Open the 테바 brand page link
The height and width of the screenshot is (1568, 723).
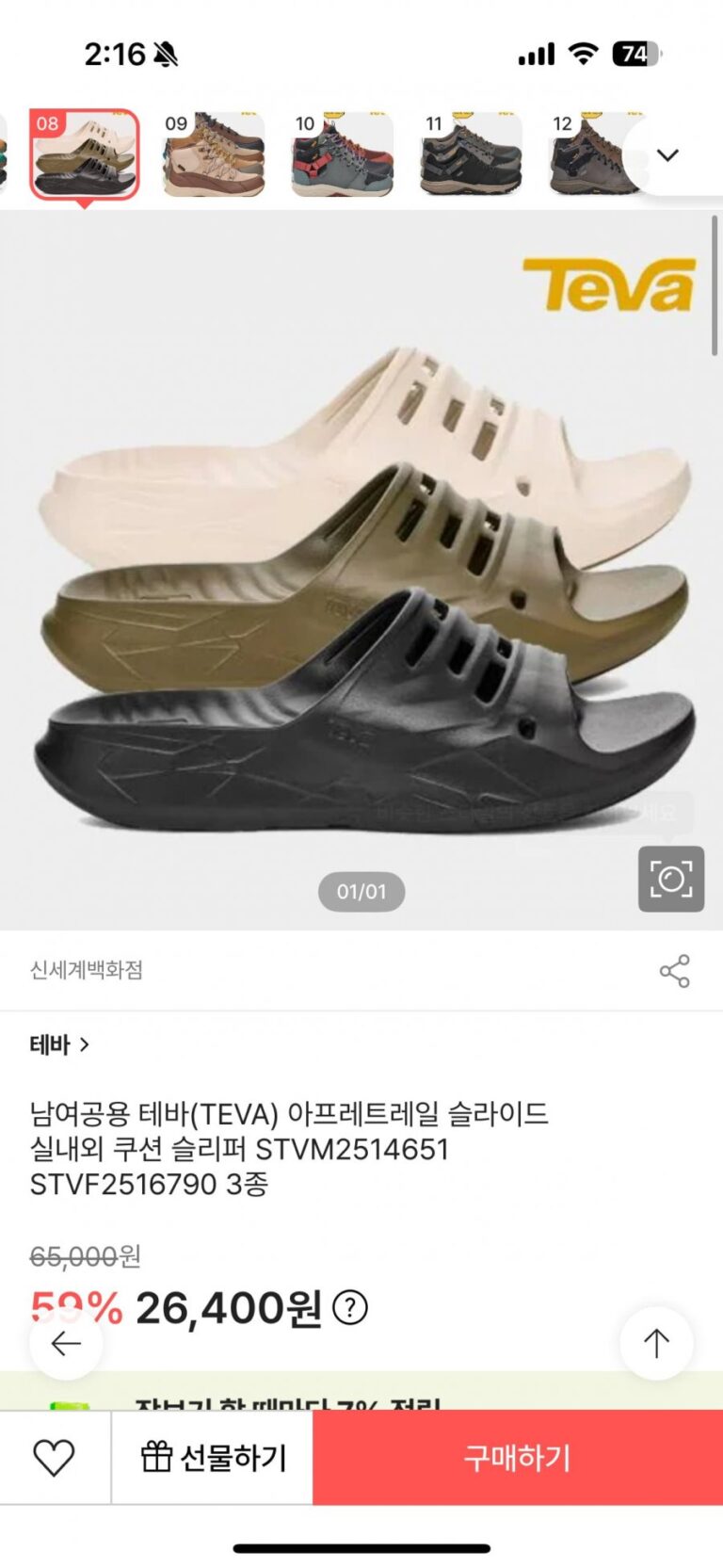click(59, 1044)
